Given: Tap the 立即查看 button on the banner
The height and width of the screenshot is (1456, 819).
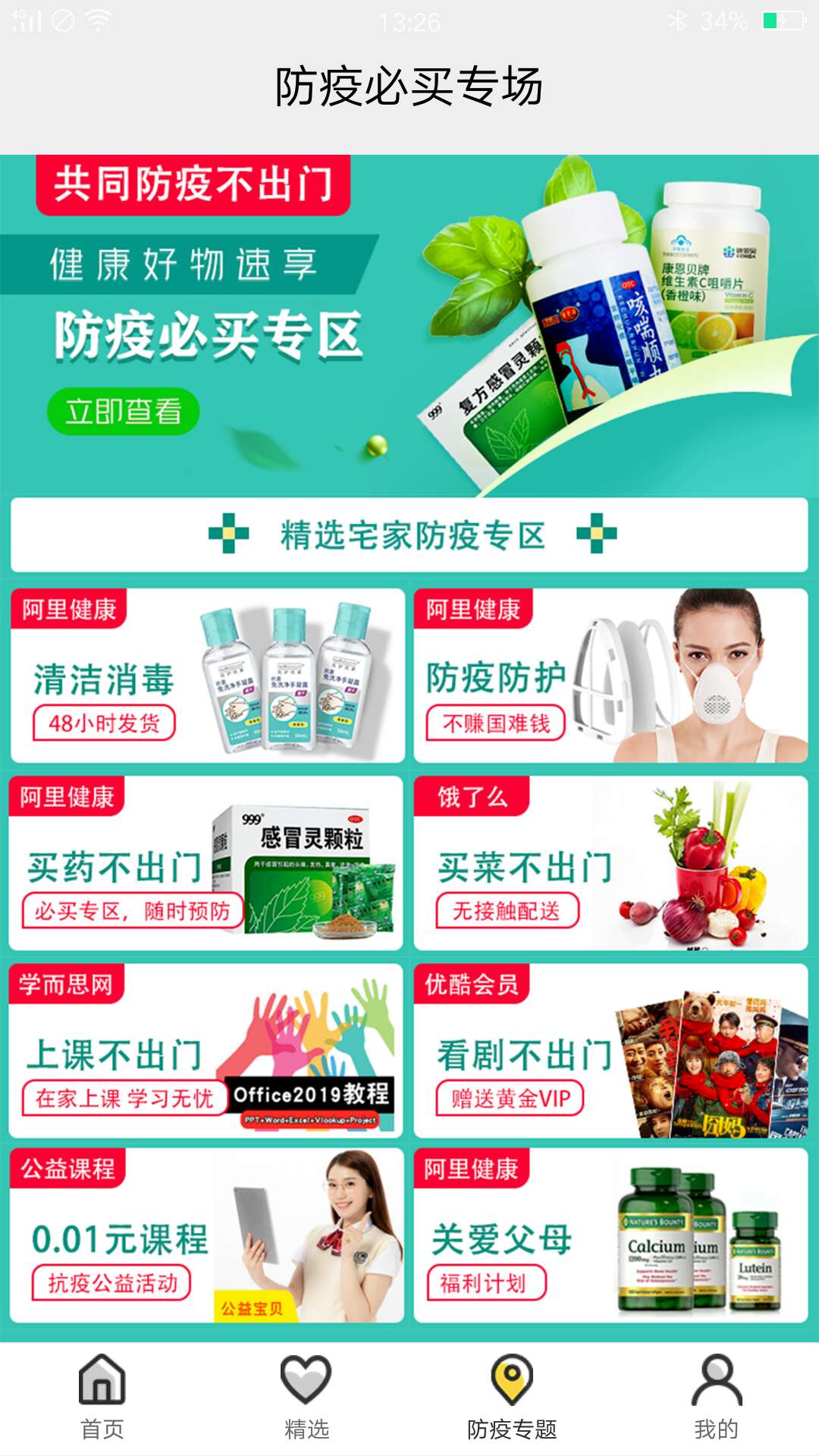Looking at the screenshot, I should (x=123, y=412).
